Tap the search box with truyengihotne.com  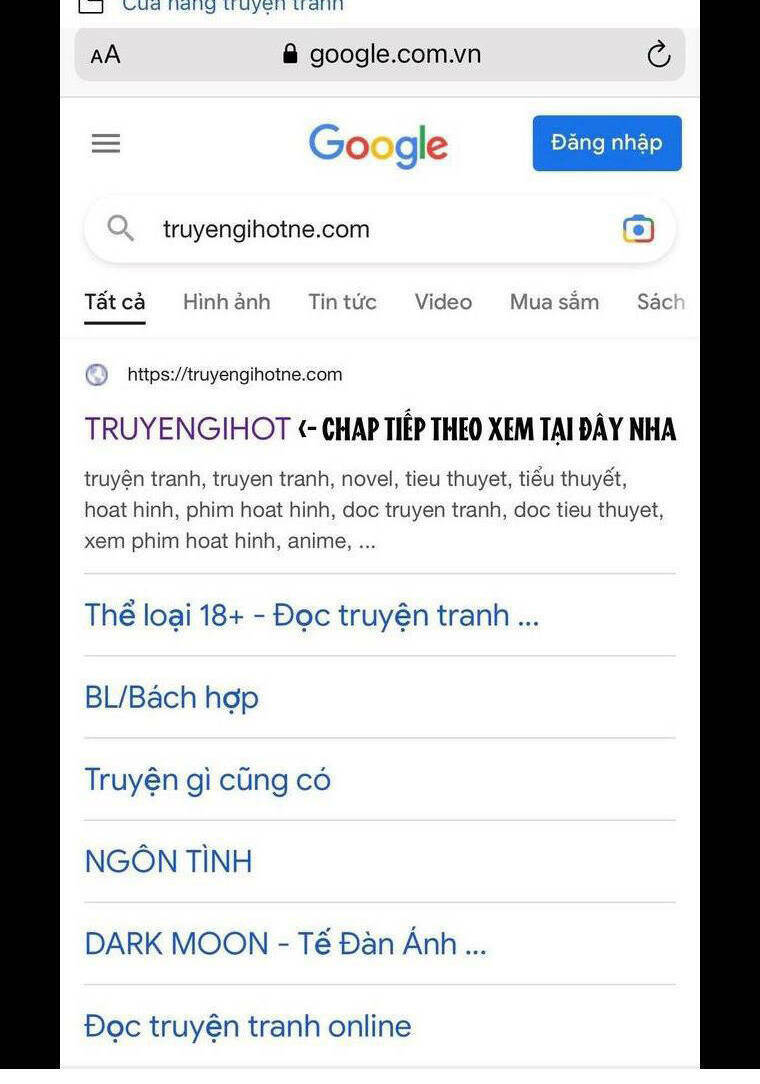click(360, 229)
